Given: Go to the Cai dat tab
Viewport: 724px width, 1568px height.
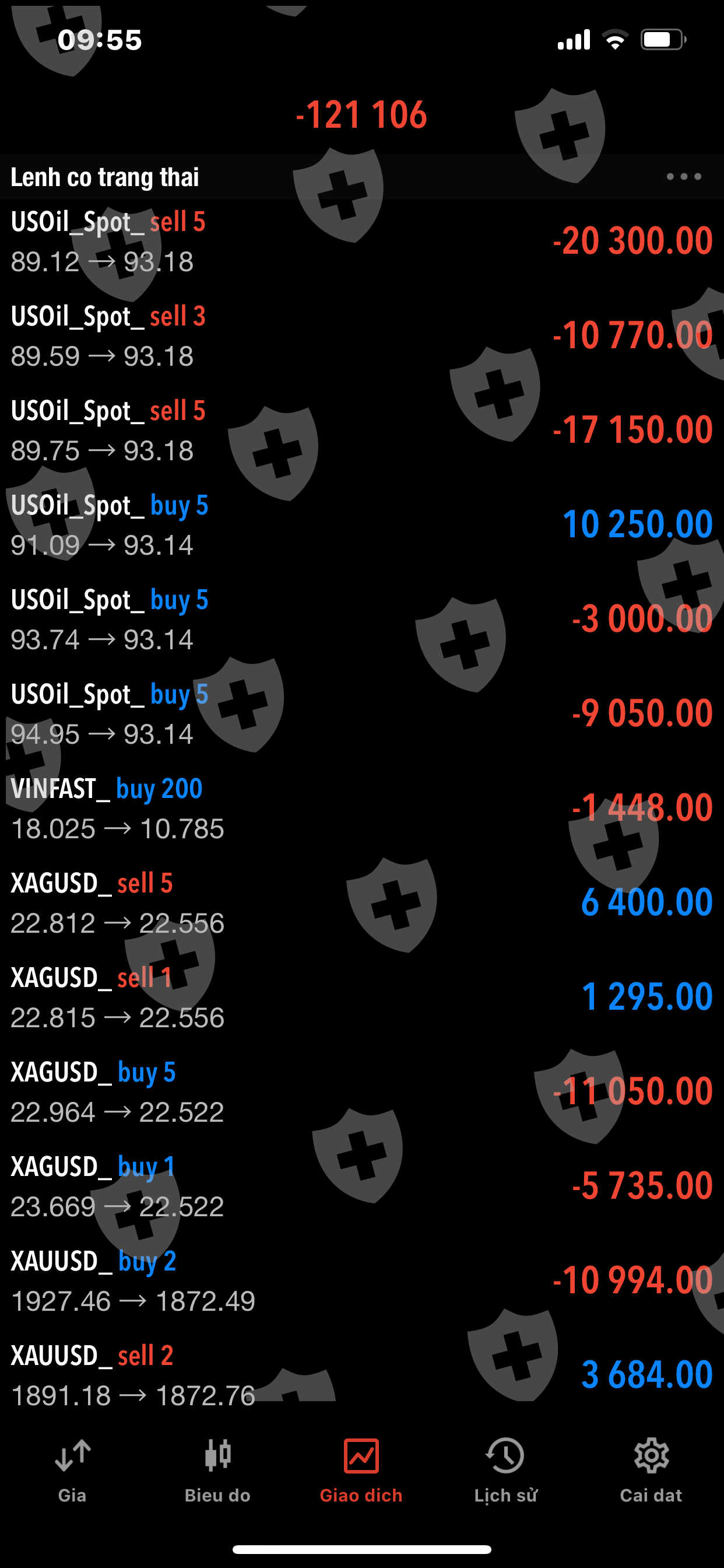Looking at the screenshot, I should point(651,1471).
